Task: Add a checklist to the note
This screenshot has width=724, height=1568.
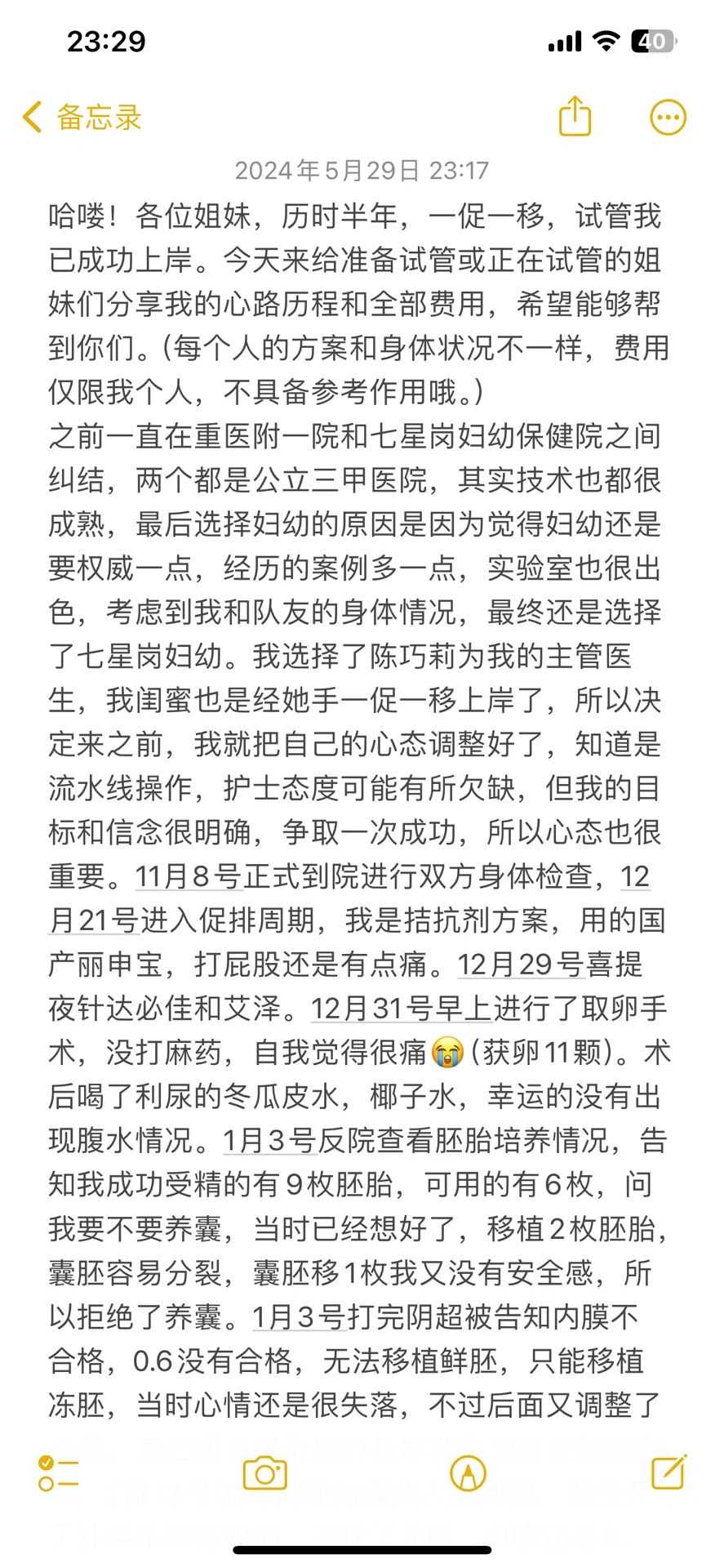Action: coord(58,1473)
